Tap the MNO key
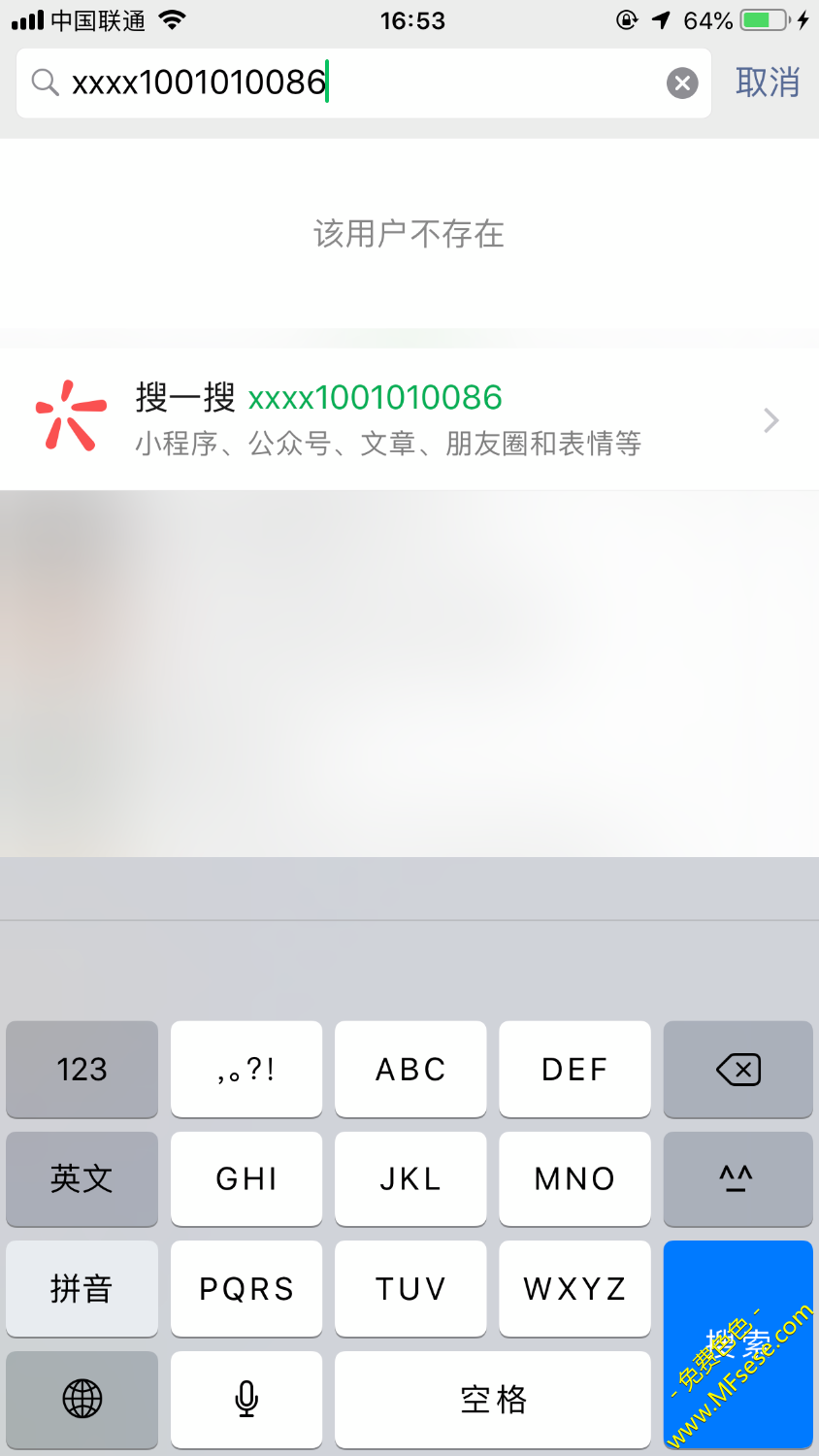Screen dimensions: 819x1456 point(574,1178)
